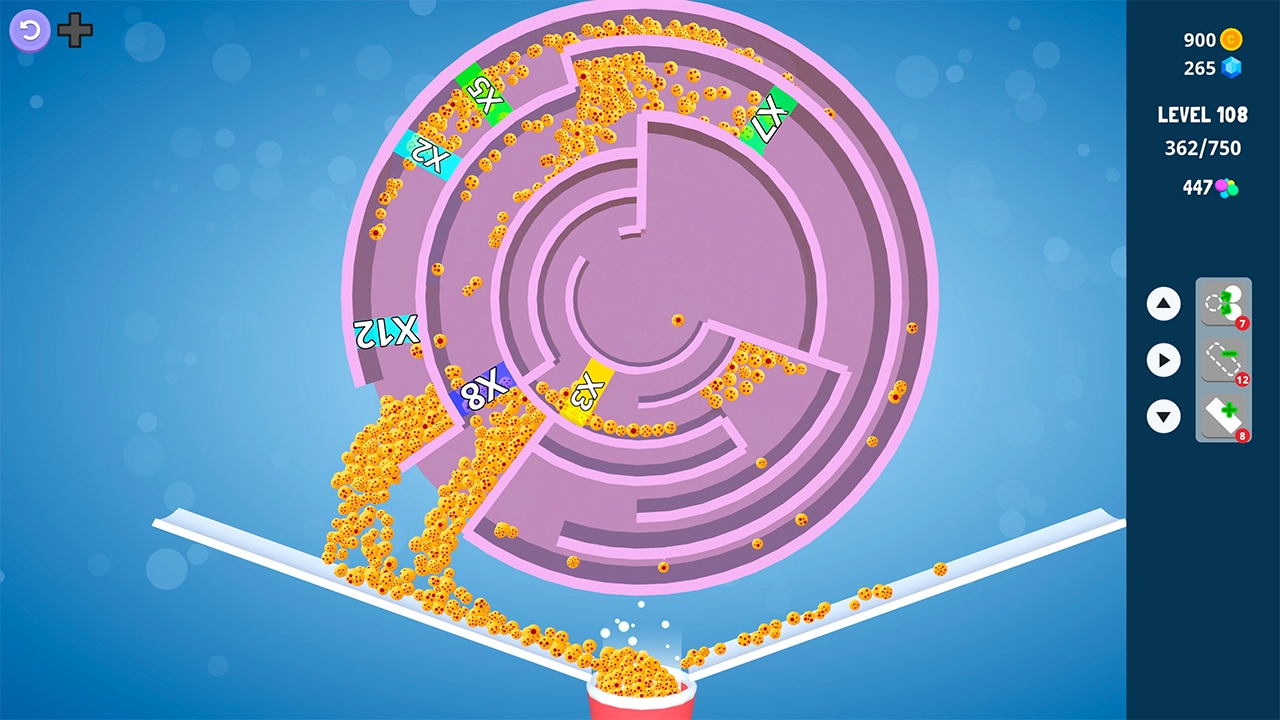Use the remove-wall power-up with 12 left
Viewport: 1280px width, 720px height.
1223,359
